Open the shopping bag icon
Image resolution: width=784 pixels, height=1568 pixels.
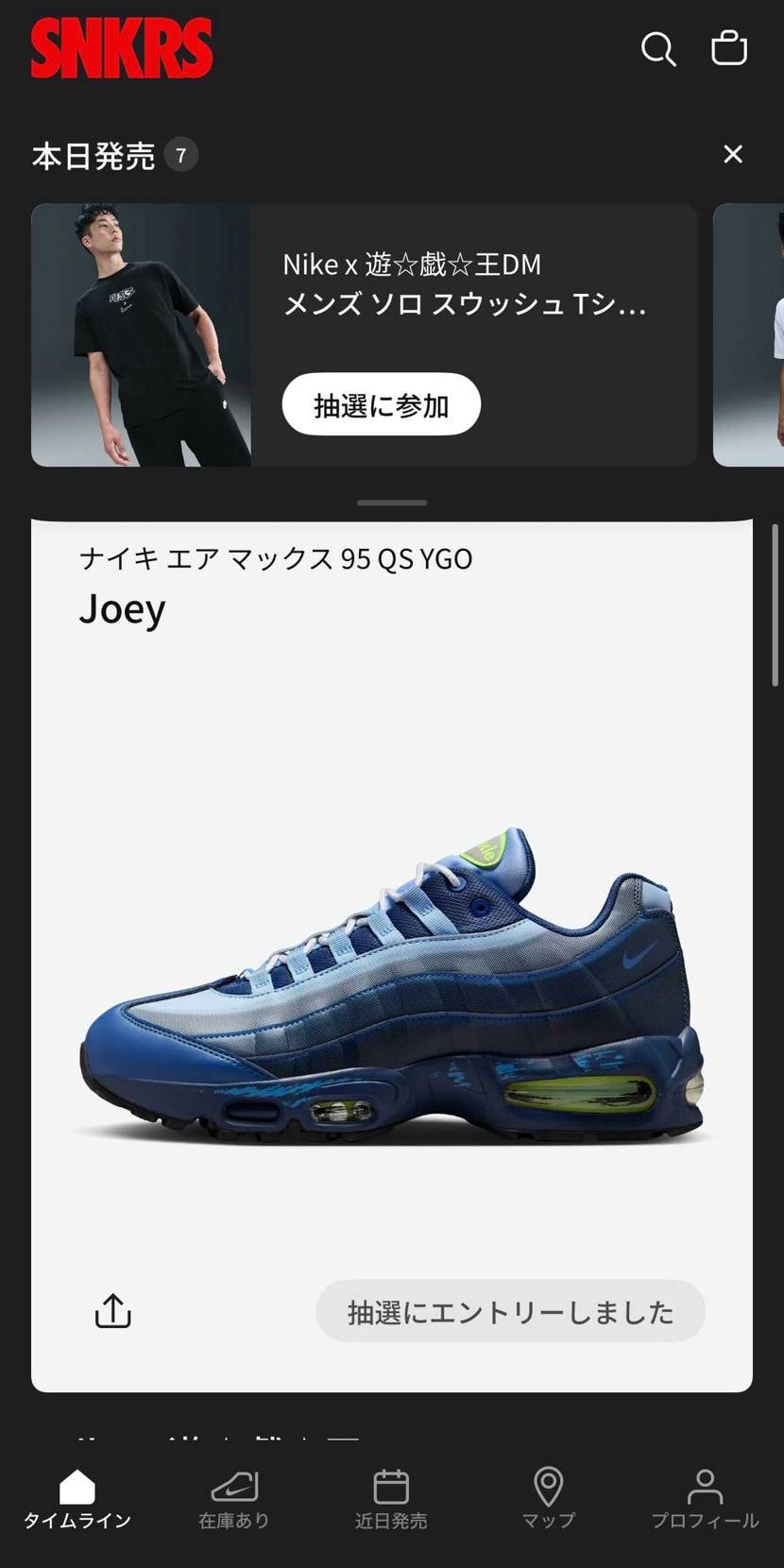pyautogui.click(x=728, y=48)
